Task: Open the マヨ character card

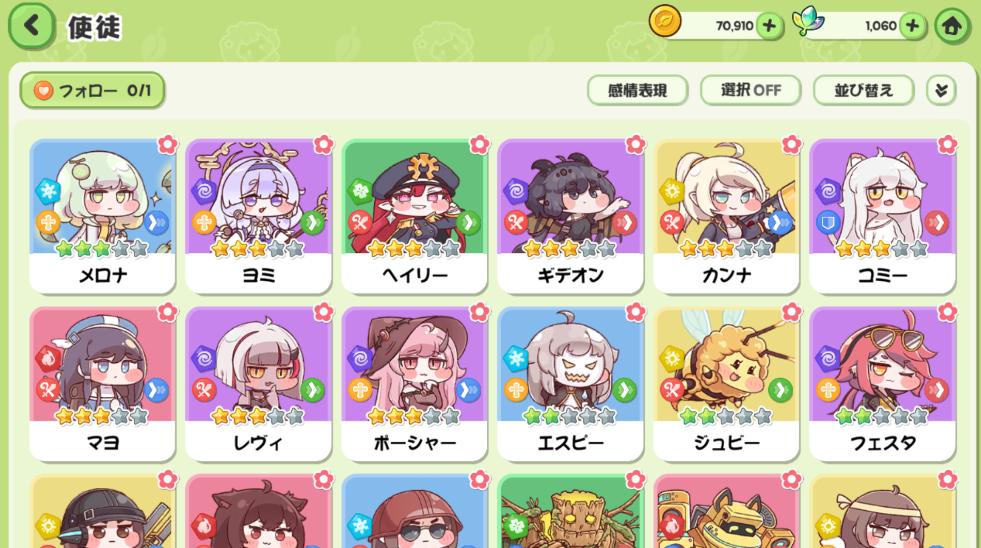Action: (x=103, y=383)
